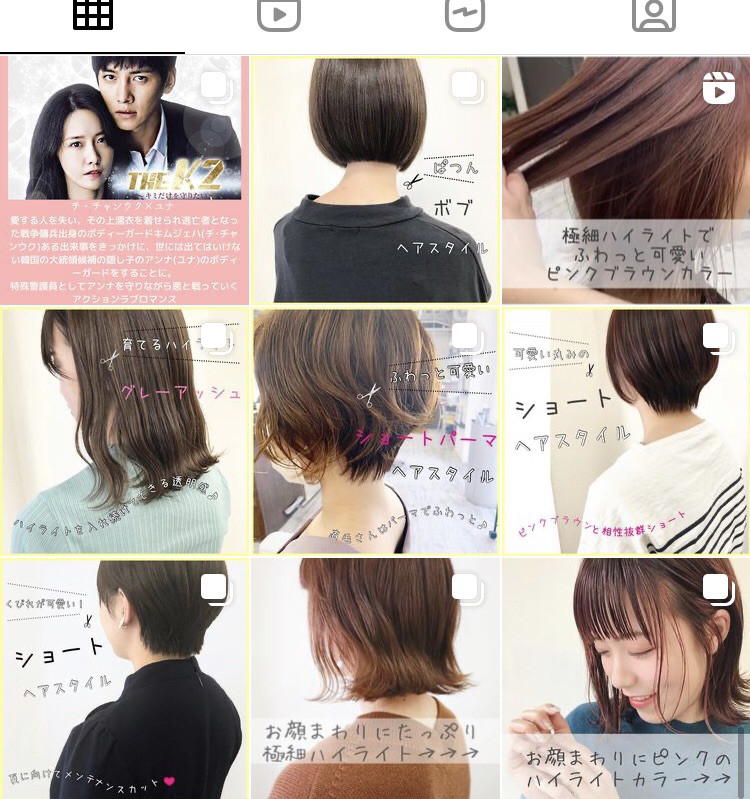The image size is (750, 799).
Task: Open the 極細ハイライト bob post
Action: tap(375, 680)
